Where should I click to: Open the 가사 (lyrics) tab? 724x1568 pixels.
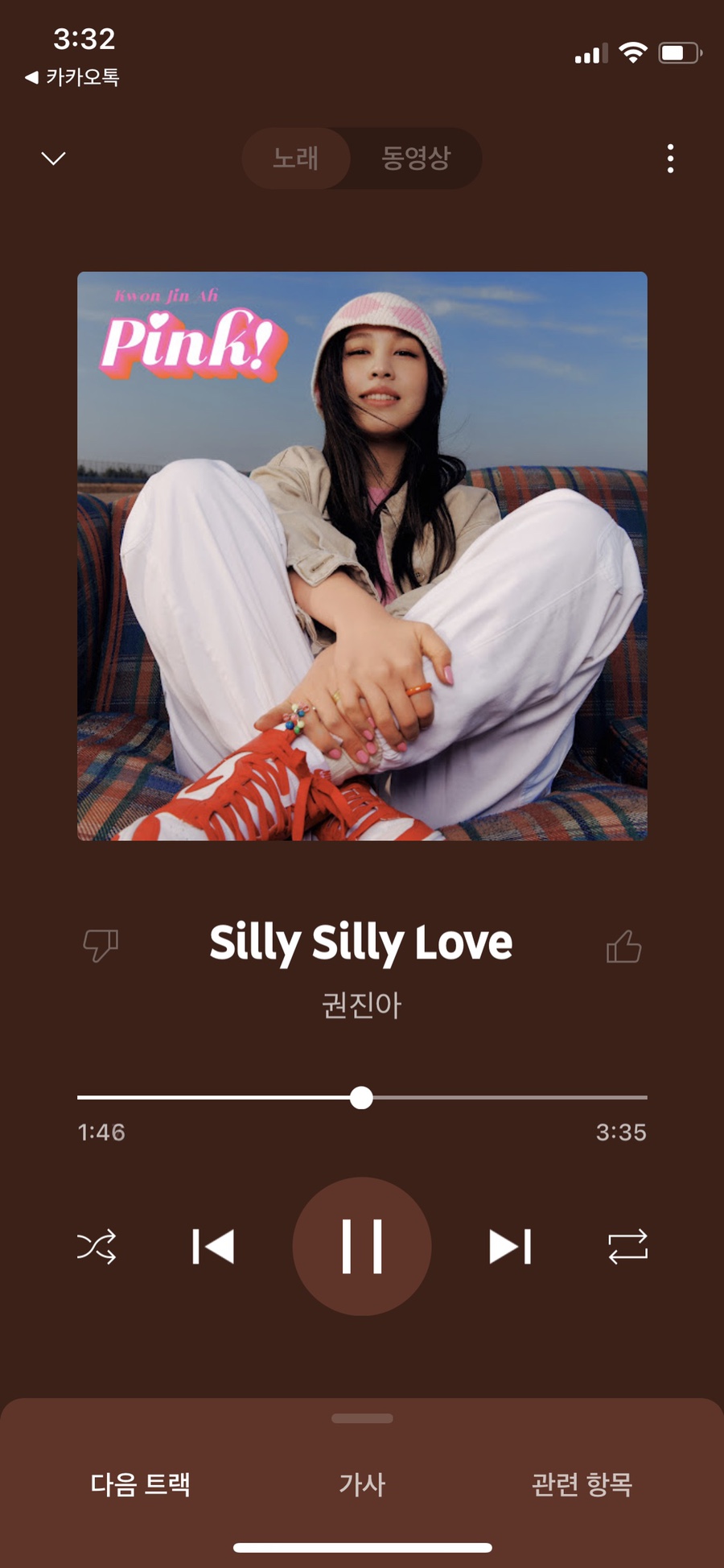pyautogui.click(x=362, y=1483)
